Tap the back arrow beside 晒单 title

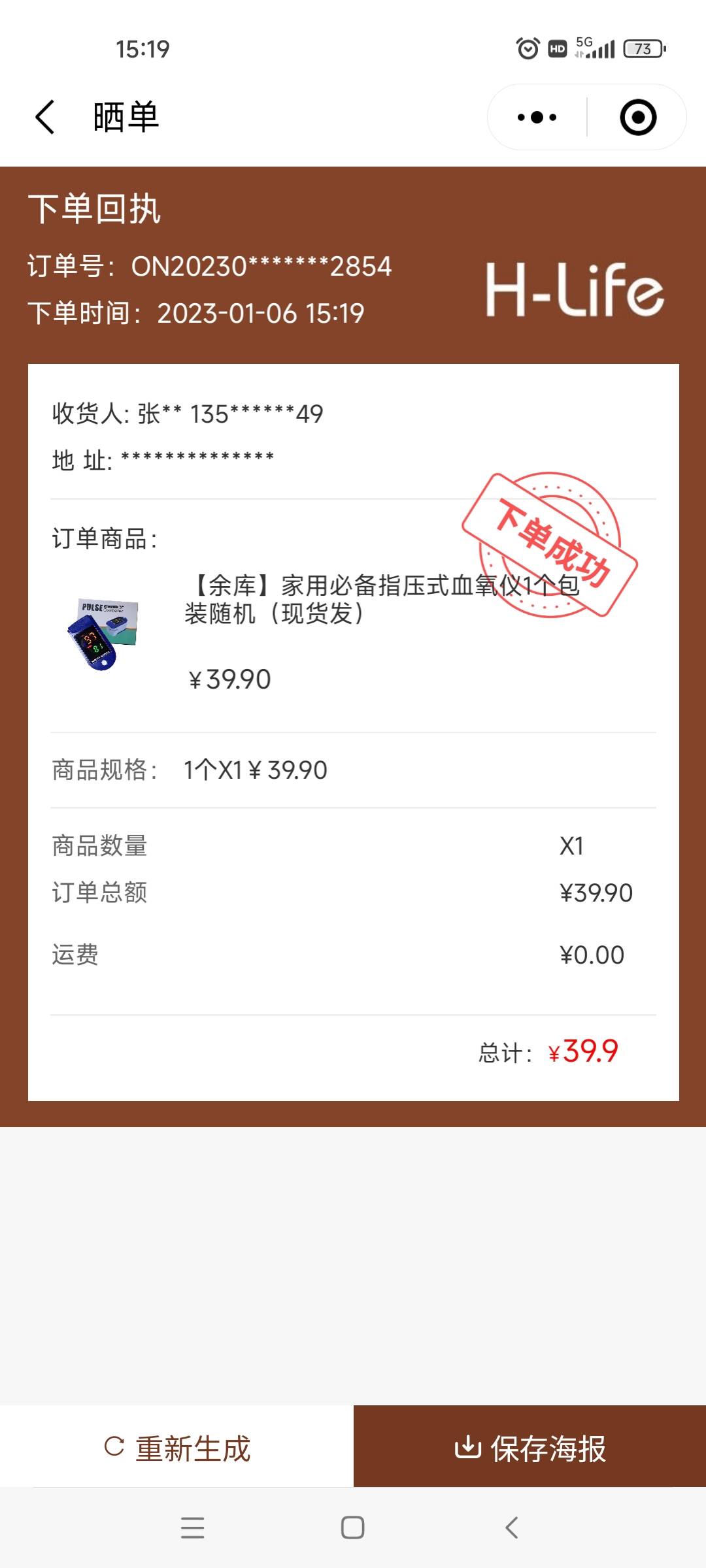tap(44, 118)
